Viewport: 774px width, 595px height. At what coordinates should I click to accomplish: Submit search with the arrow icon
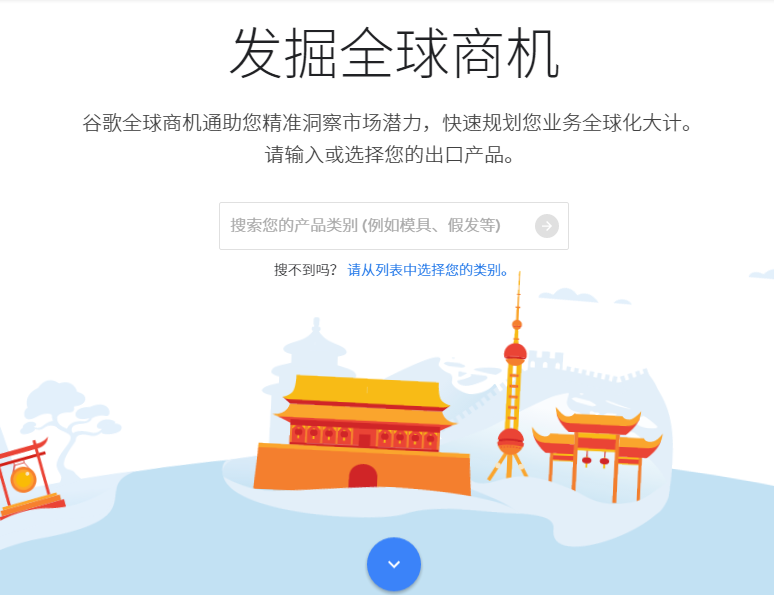[x=546, y=226]
